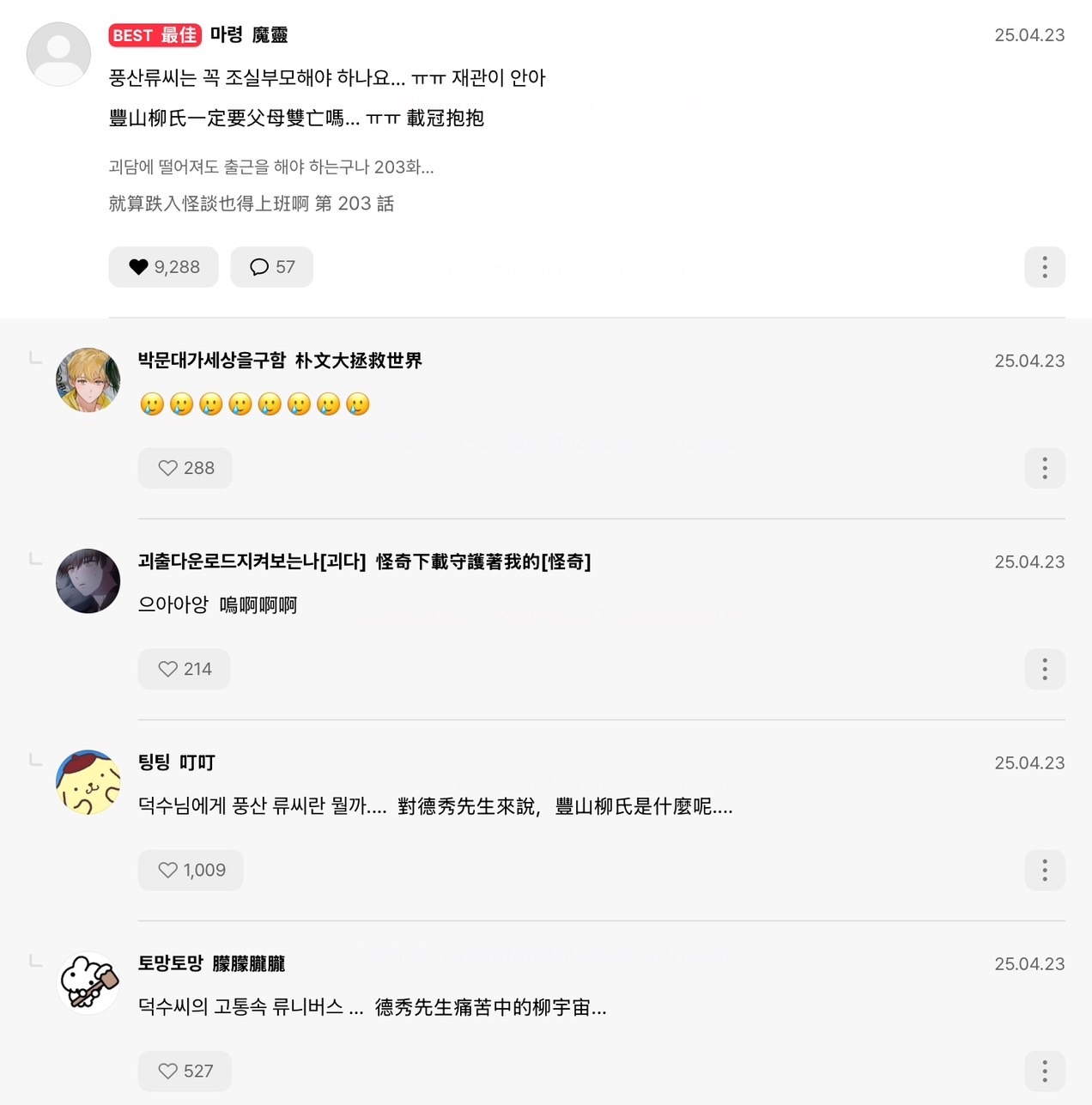Open the more options menu on 마령's comment
This screenshot has width=1092, height=1105.
(1044, 267)
